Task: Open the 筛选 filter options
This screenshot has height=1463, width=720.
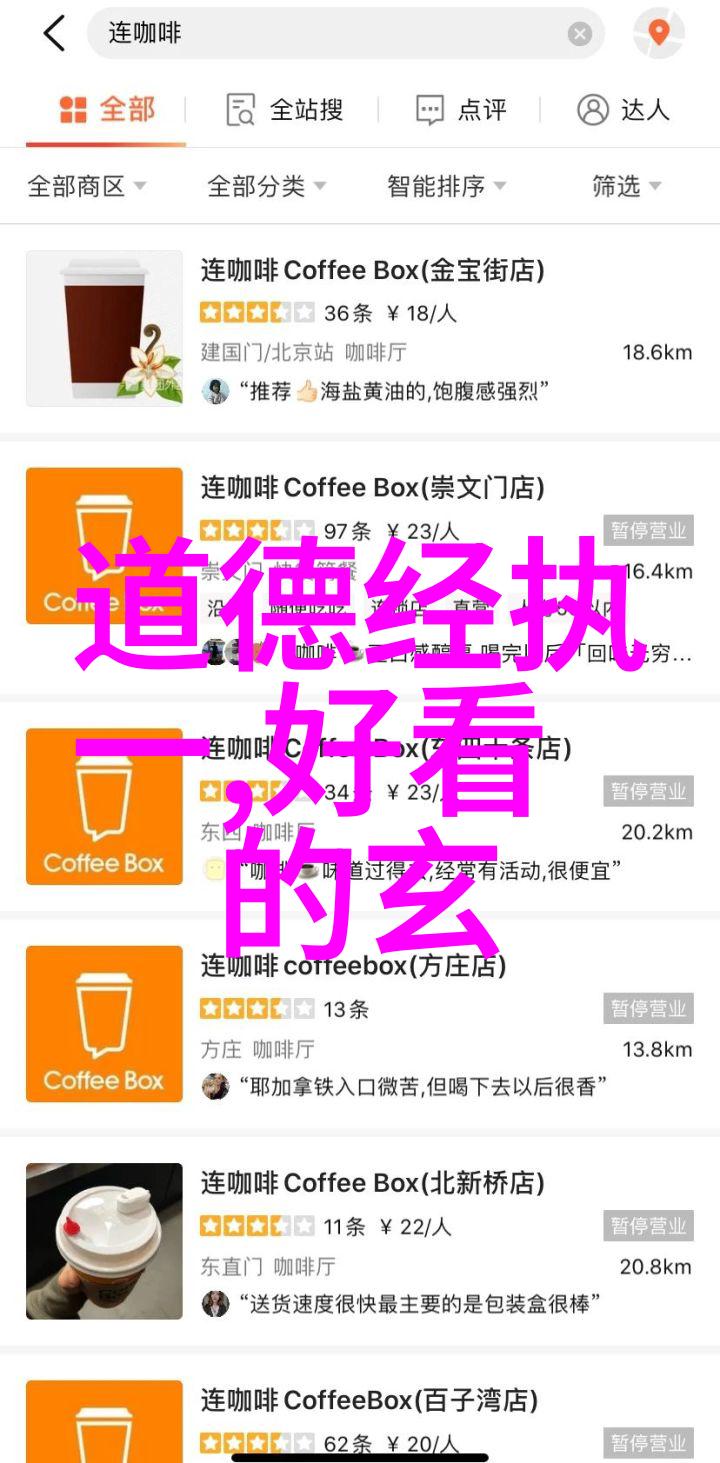Action: (626, 186)
